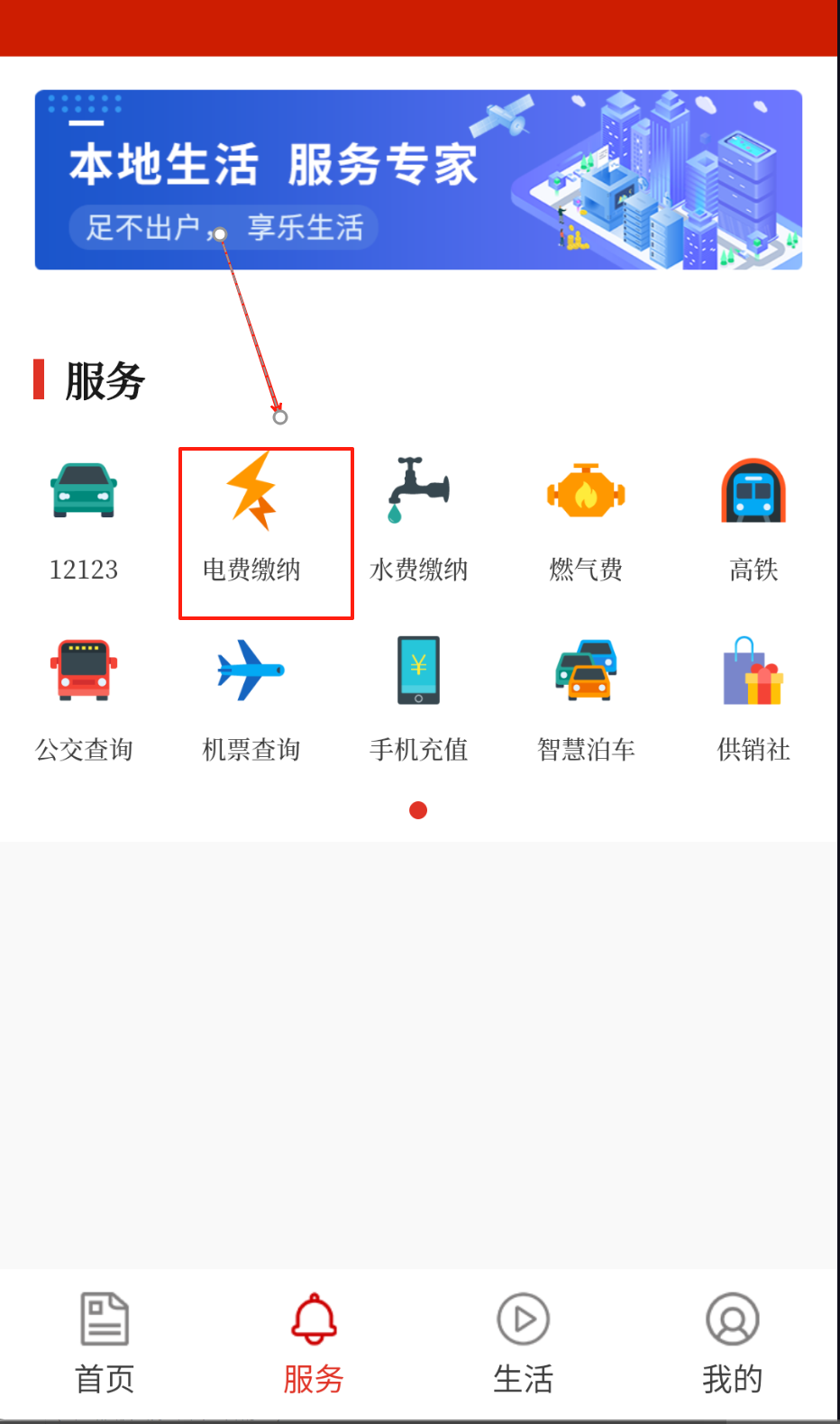Image resolution: width=840 pixels, height=1424 pixels.
Task: Switch to the 首页 home tab
Action: point(105,1343)
